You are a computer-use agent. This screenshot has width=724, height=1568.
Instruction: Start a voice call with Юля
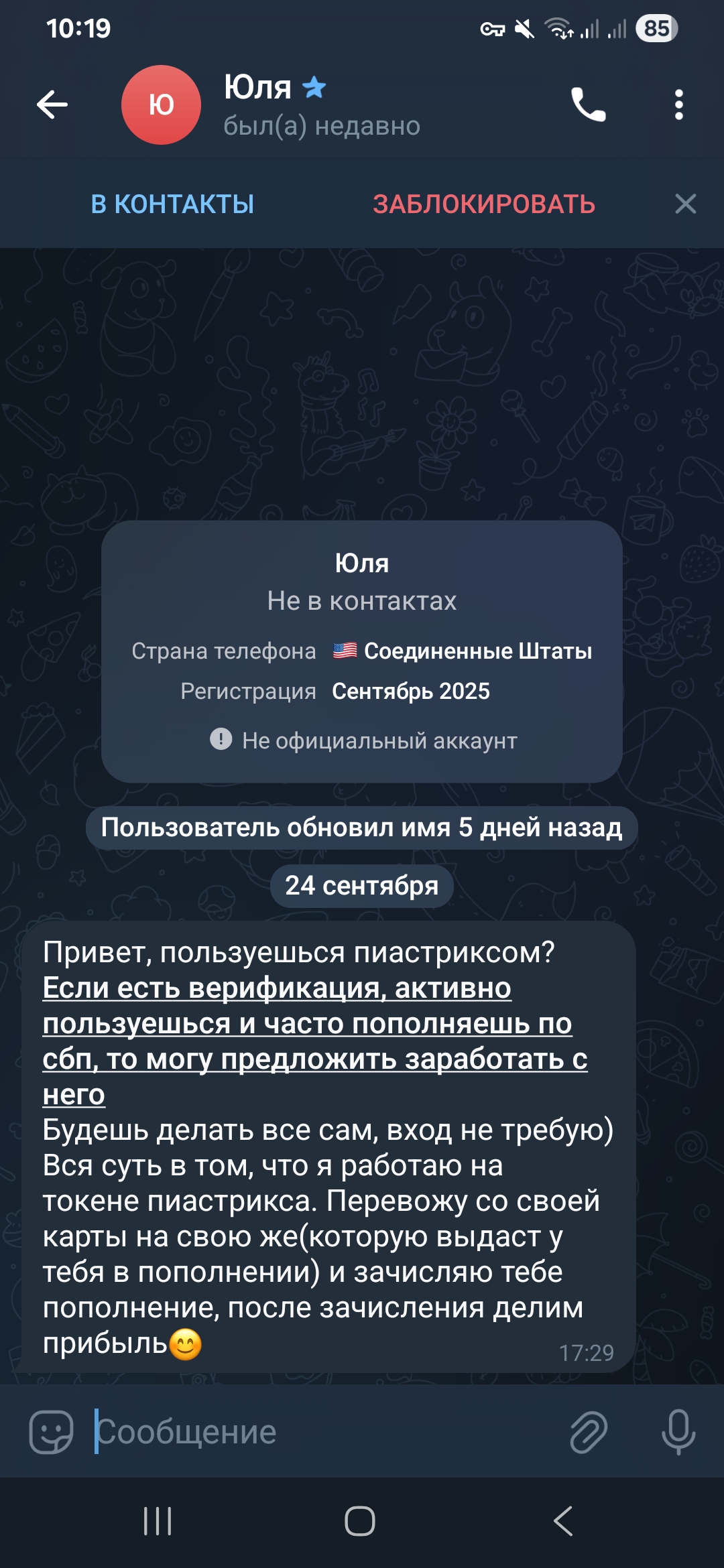pos(588,105)
